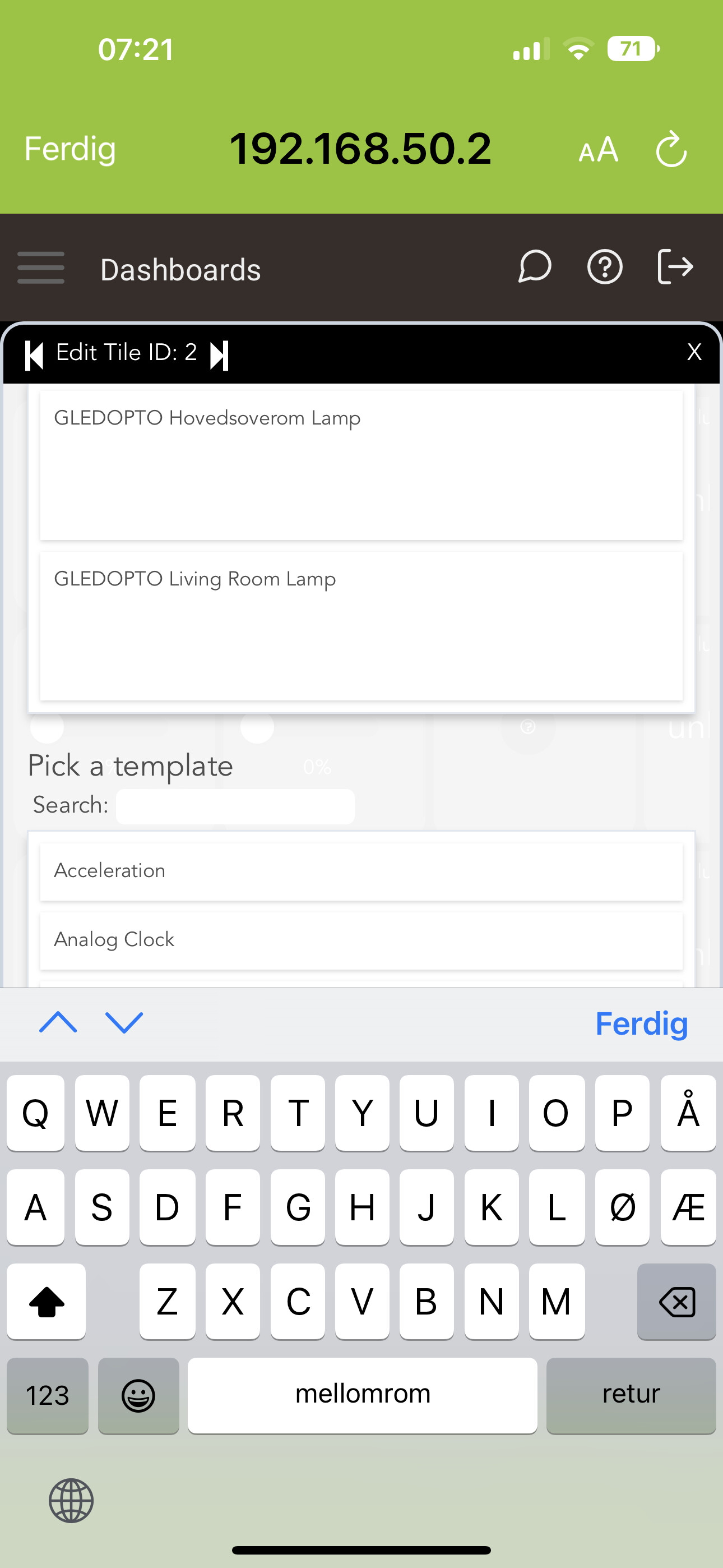The height and width of the screenshot is (1568, 723).
Task: Tap the logout icon
Action: click(675, 267)
